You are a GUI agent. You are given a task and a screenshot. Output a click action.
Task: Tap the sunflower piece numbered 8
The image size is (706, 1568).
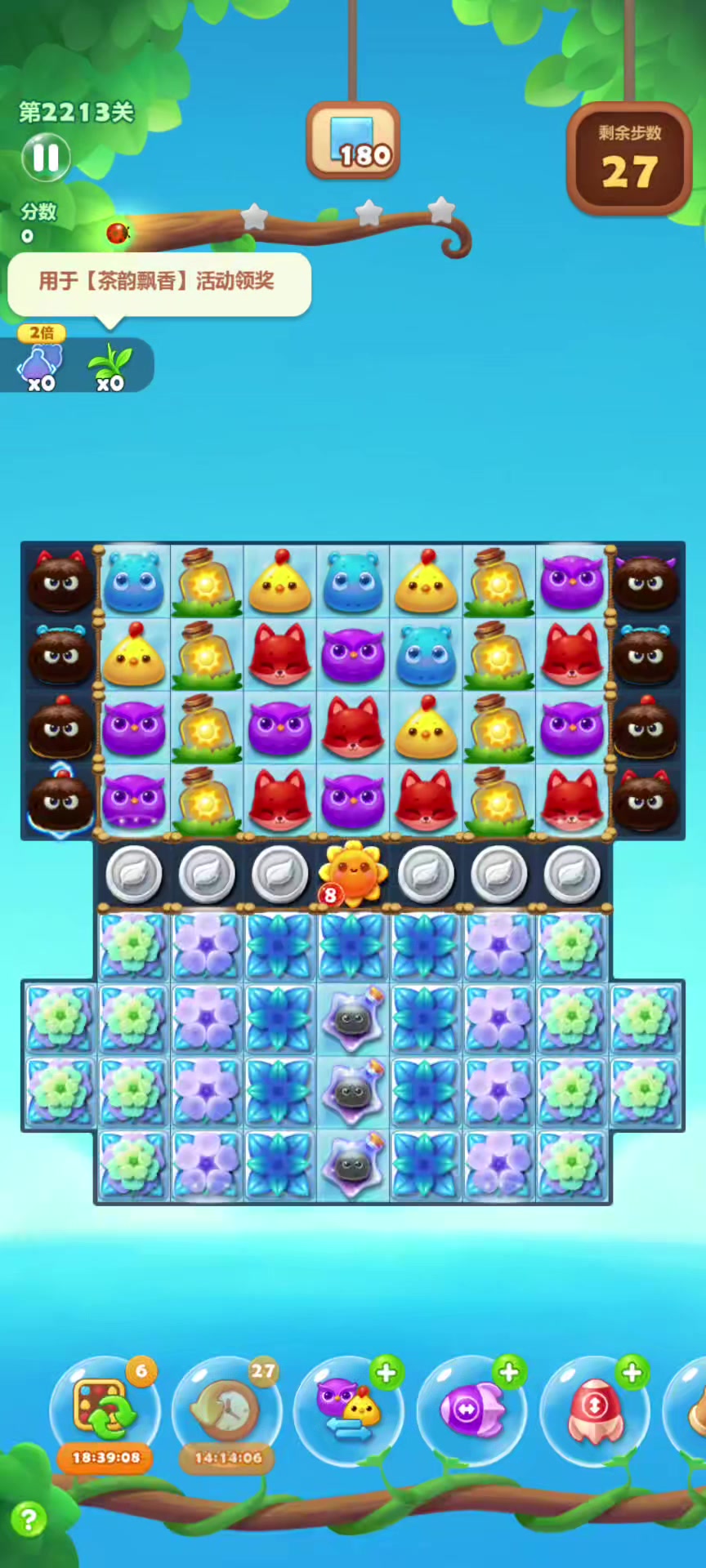tap(353, 875)
